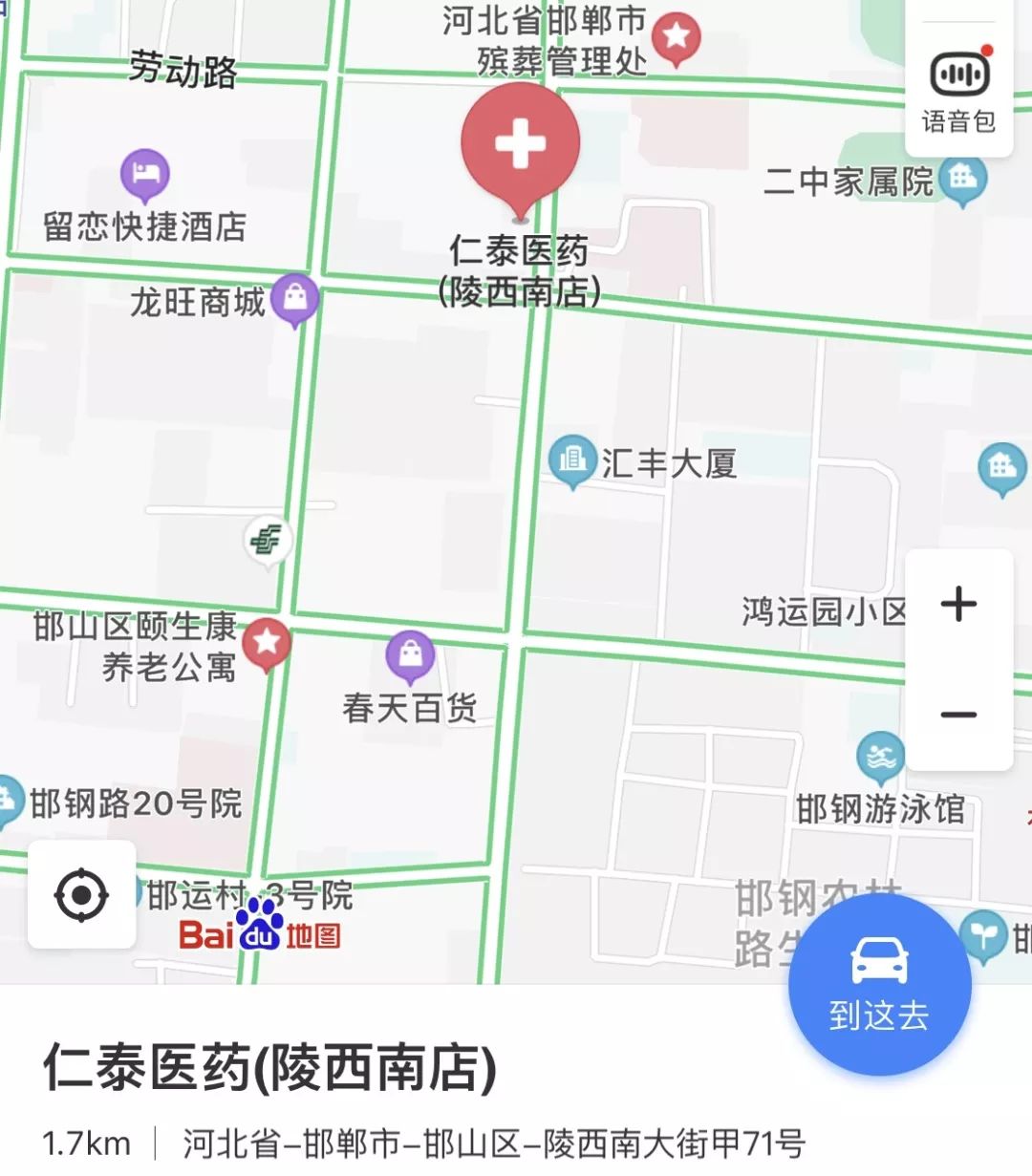Select the star marker near 颐生康养老公寓
The image size is (1032, 1176).
tap(267, 640)
